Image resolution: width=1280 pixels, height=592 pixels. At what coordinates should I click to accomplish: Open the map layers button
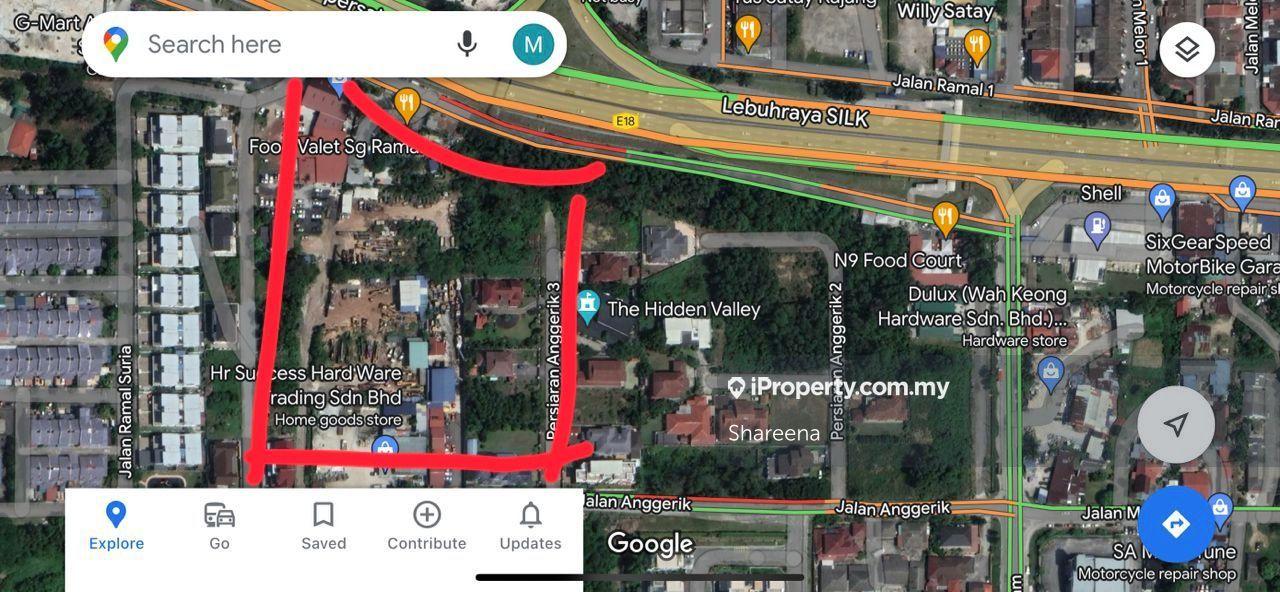coord(1187,50)
